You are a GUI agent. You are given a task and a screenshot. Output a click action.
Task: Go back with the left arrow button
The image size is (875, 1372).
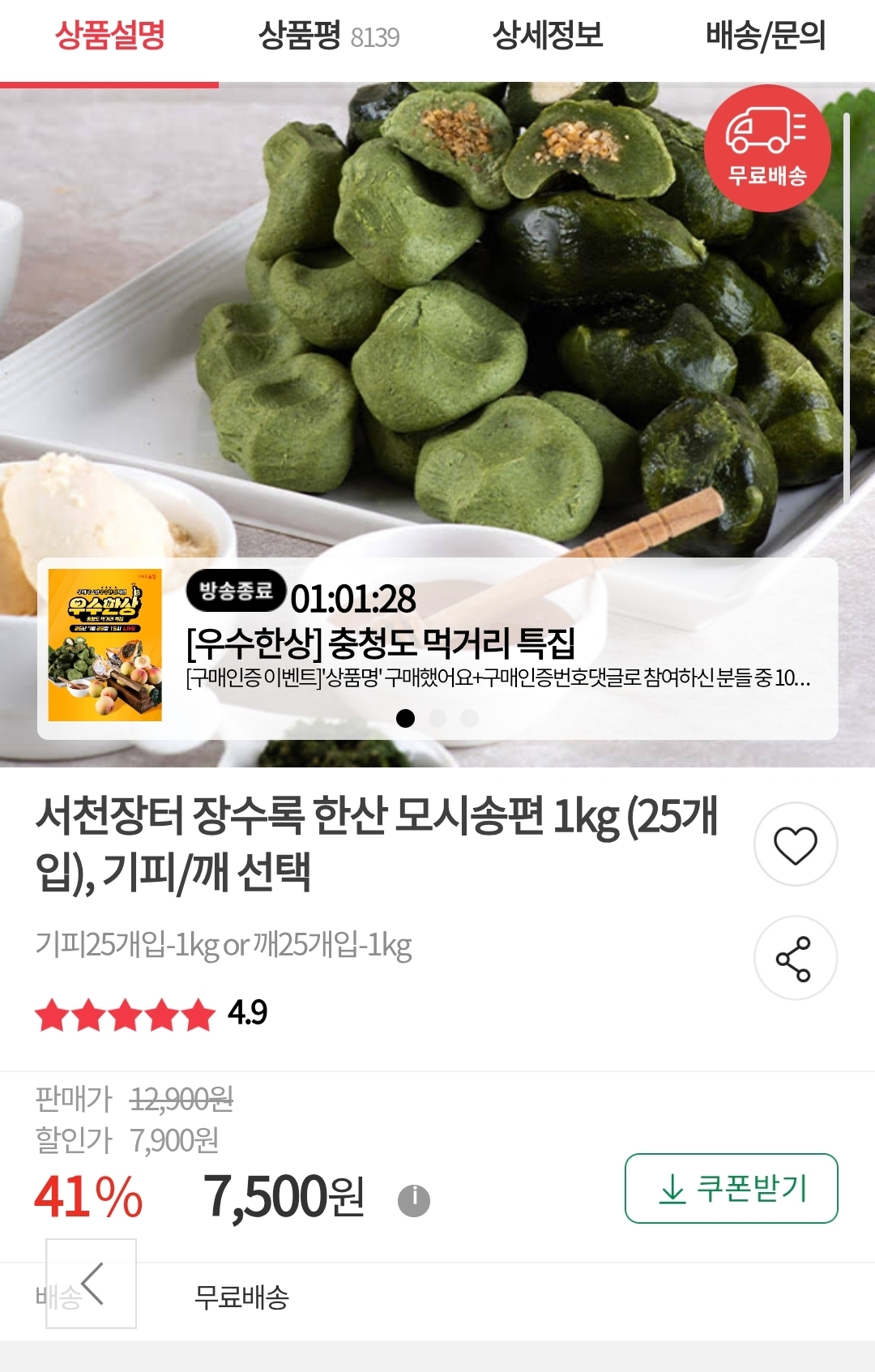91,1283
